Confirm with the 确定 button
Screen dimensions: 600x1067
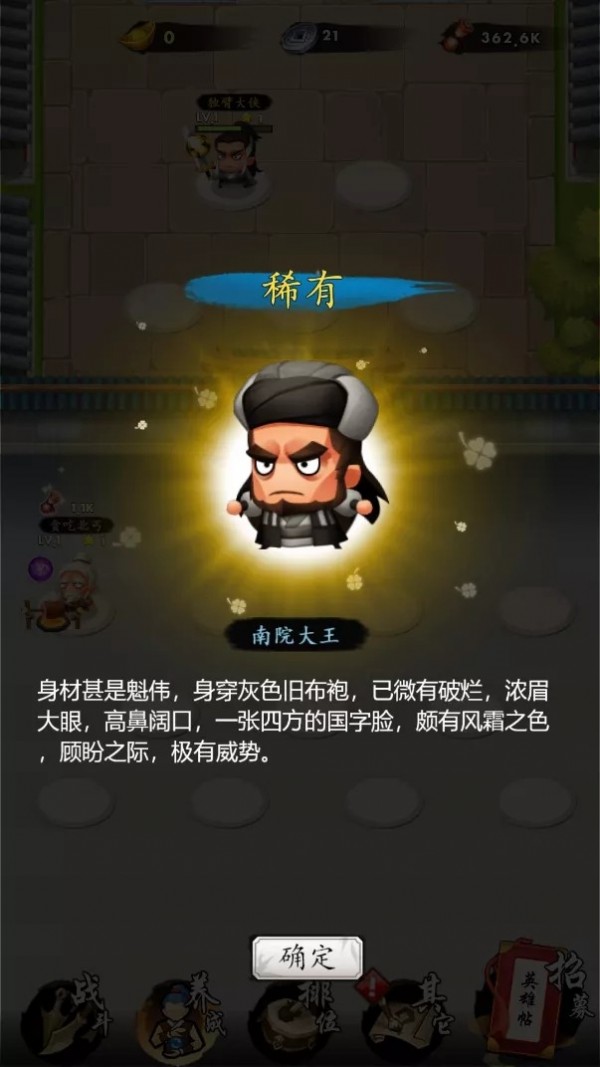coord(307,957)
